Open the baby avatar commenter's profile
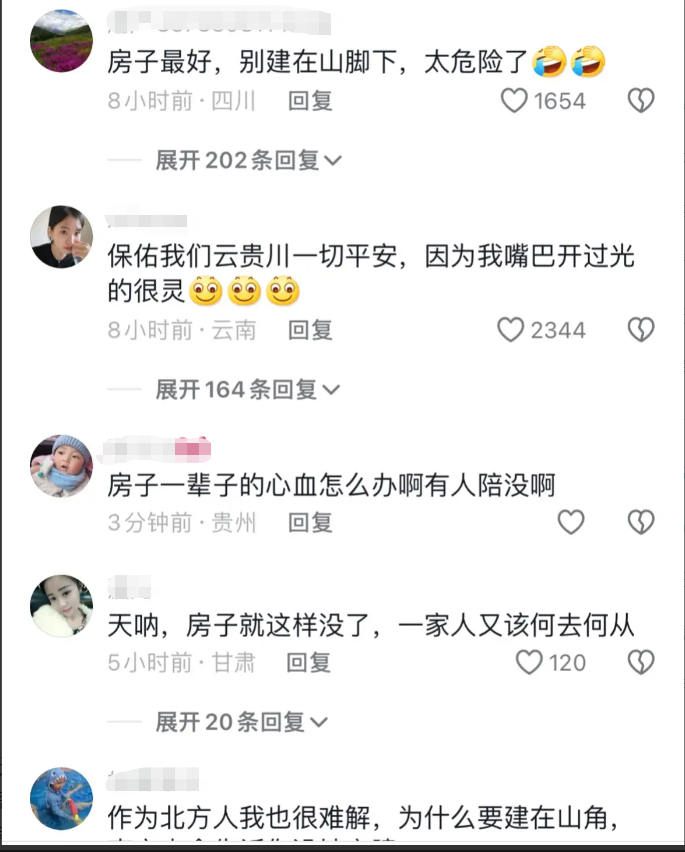The height and width of the screenshot is (852, 685). [x=62, y=466]
